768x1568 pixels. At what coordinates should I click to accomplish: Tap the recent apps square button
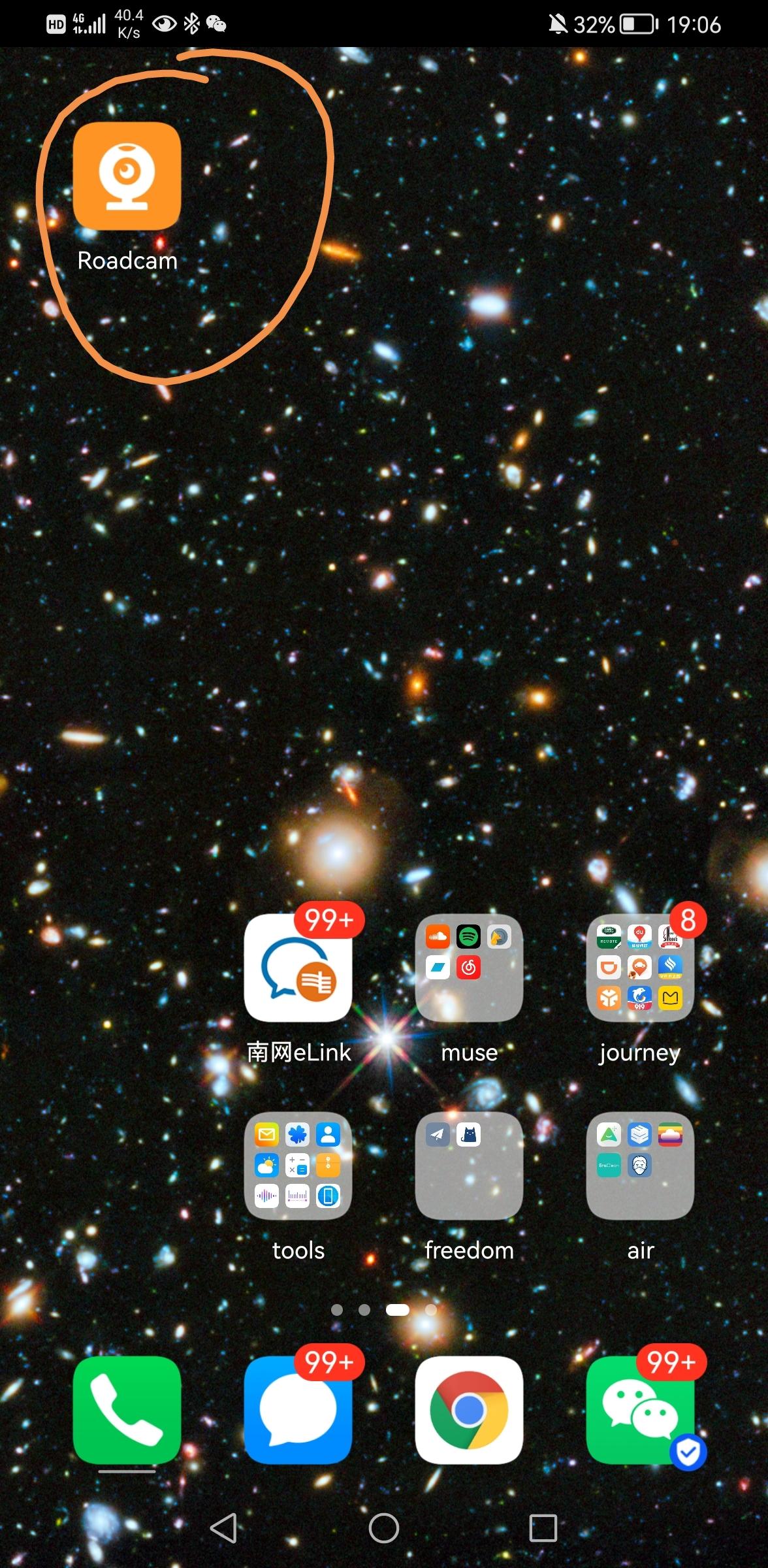click(543, 1528)
